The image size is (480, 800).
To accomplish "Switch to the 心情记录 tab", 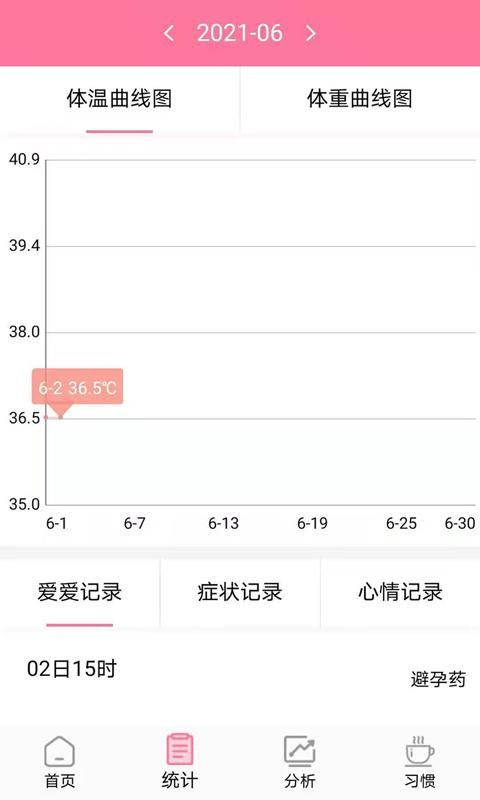I will point(400,592).
